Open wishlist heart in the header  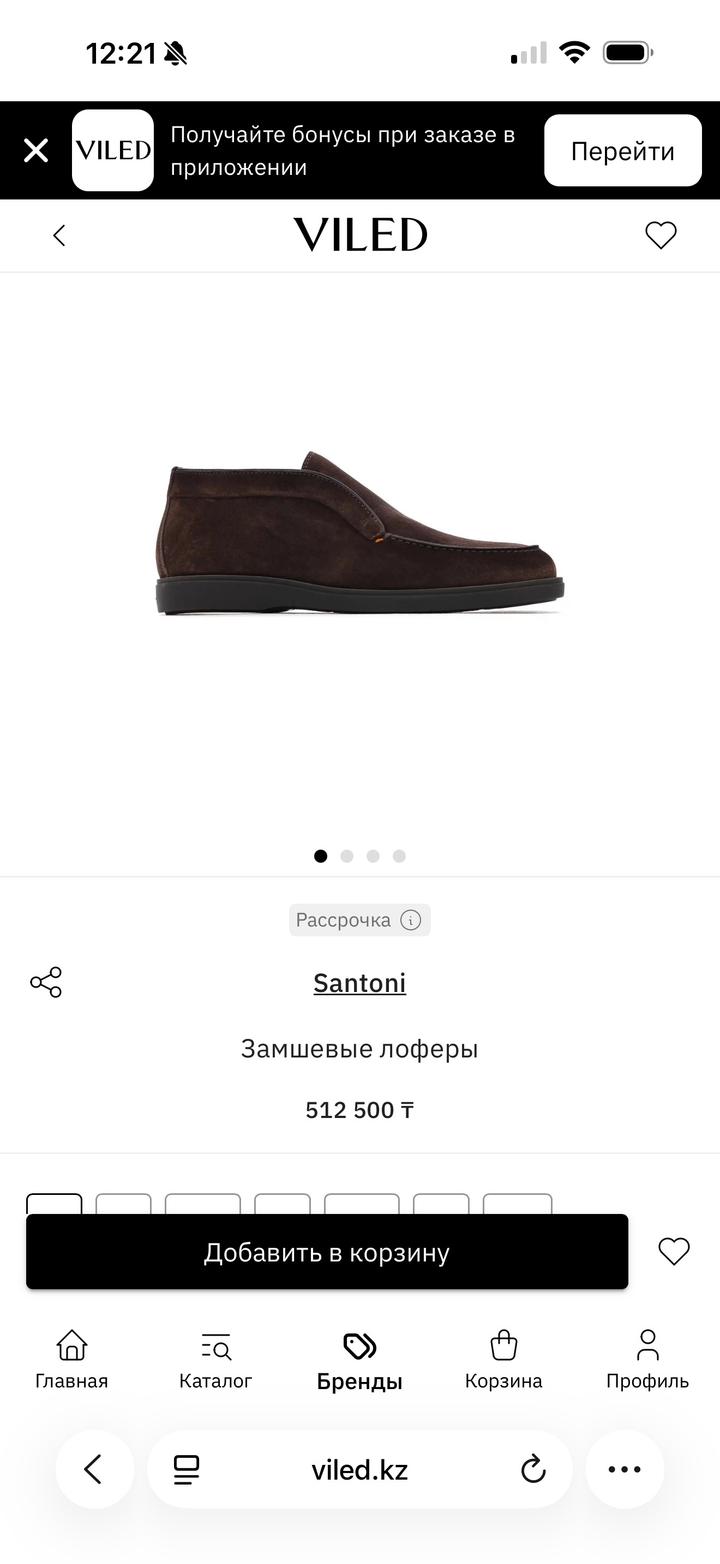(660, 235)
